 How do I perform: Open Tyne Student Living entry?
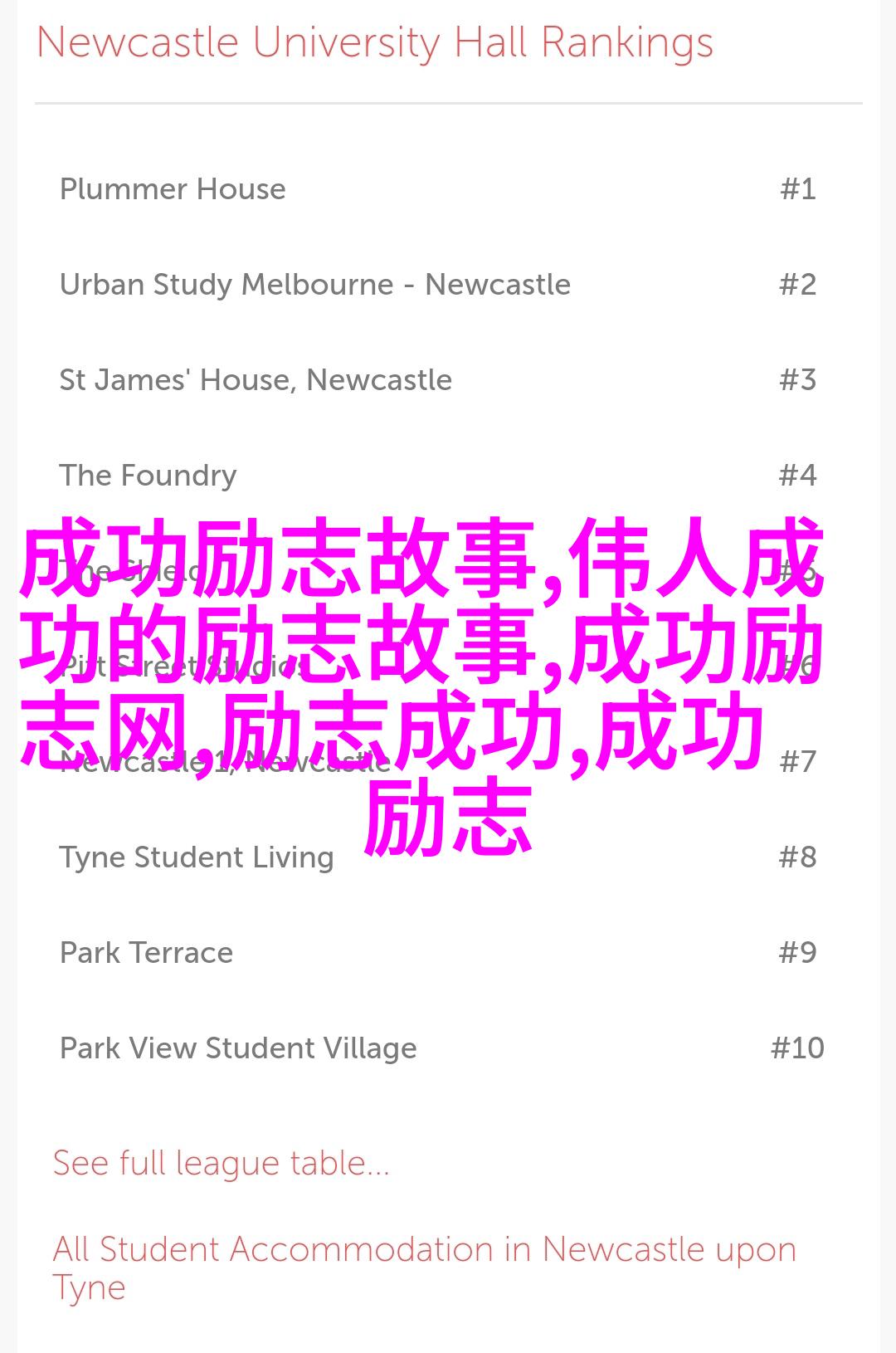pyautogui.click(x=197, y=857)
